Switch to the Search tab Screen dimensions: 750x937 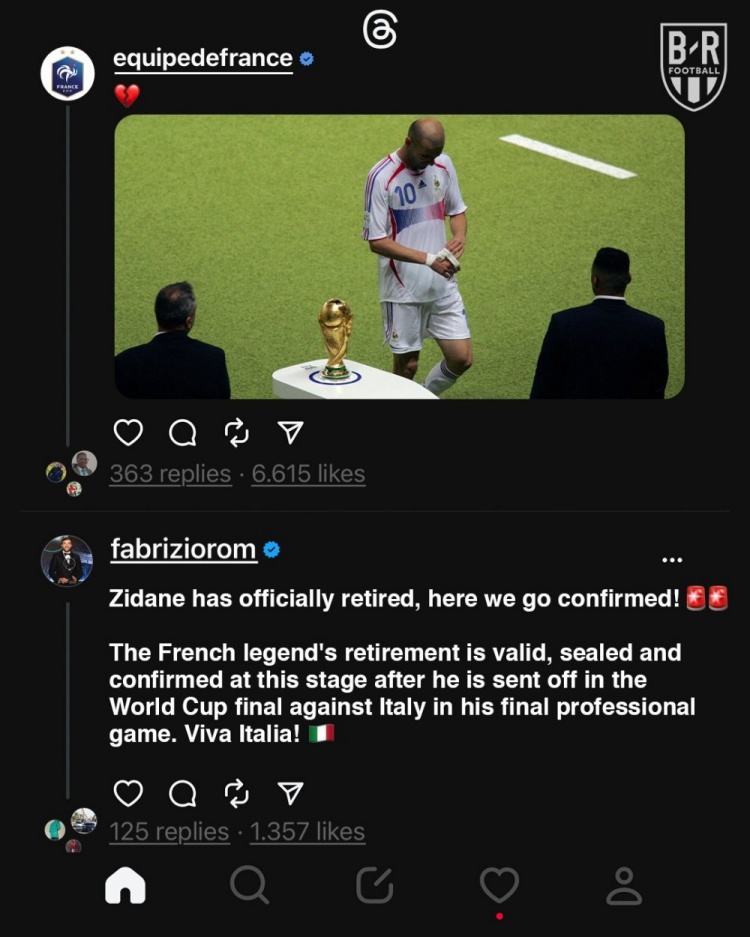pos(249,885)
